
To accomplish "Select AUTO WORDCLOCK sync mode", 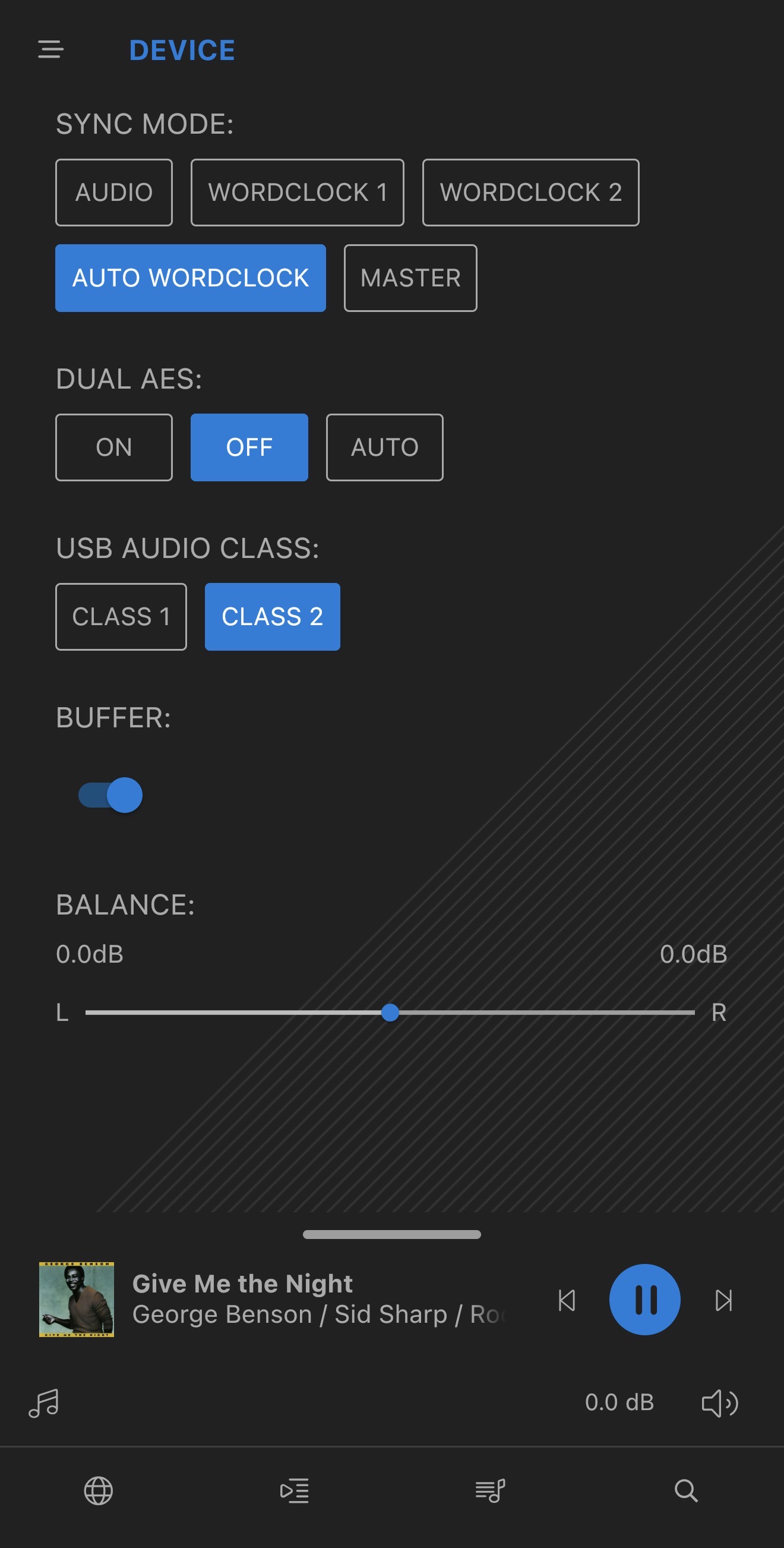I will pyautogui.click(x=190, y=278).
